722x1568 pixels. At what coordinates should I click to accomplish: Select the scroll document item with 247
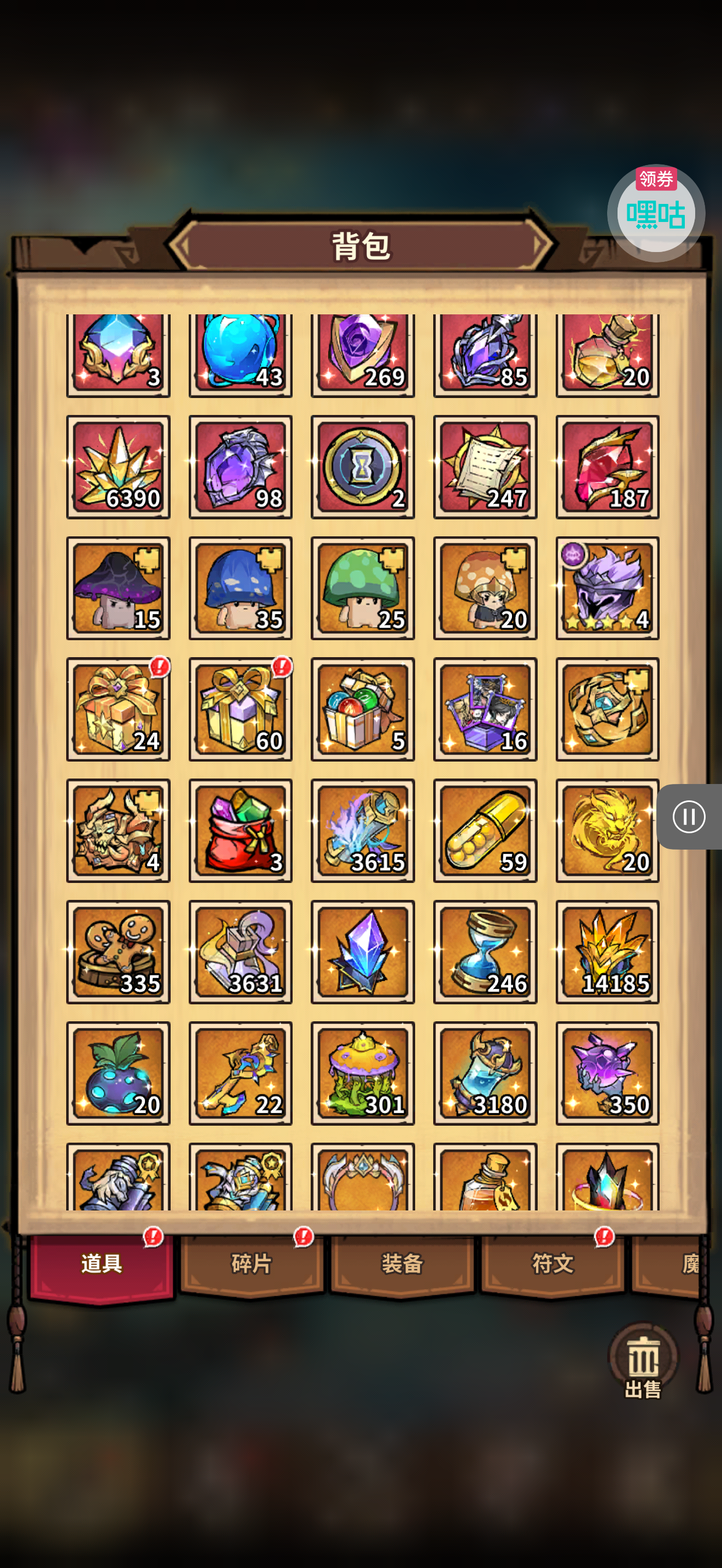485,467
